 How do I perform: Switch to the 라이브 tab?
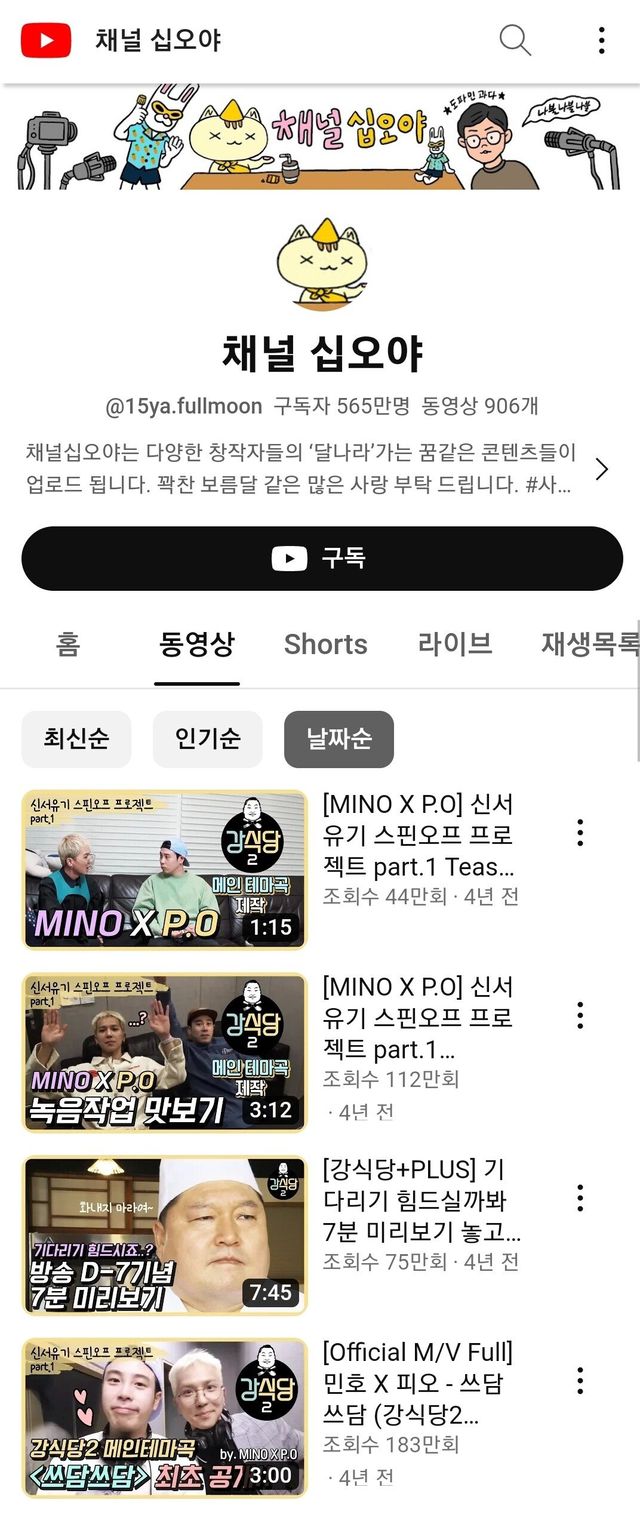point(455,644)
